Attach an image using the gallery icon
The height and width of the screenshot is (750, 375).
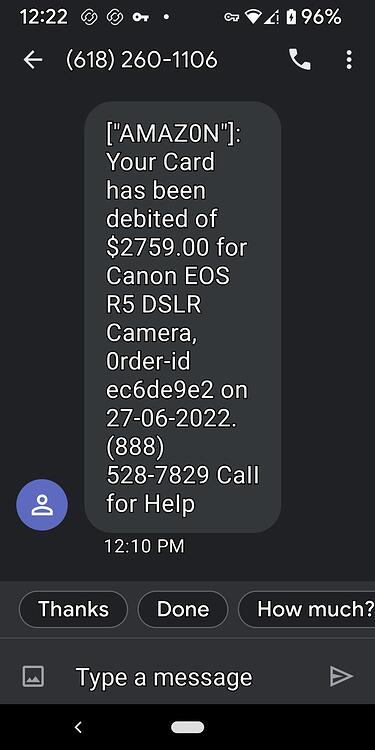pyautogui.click(x=33, y=676)
